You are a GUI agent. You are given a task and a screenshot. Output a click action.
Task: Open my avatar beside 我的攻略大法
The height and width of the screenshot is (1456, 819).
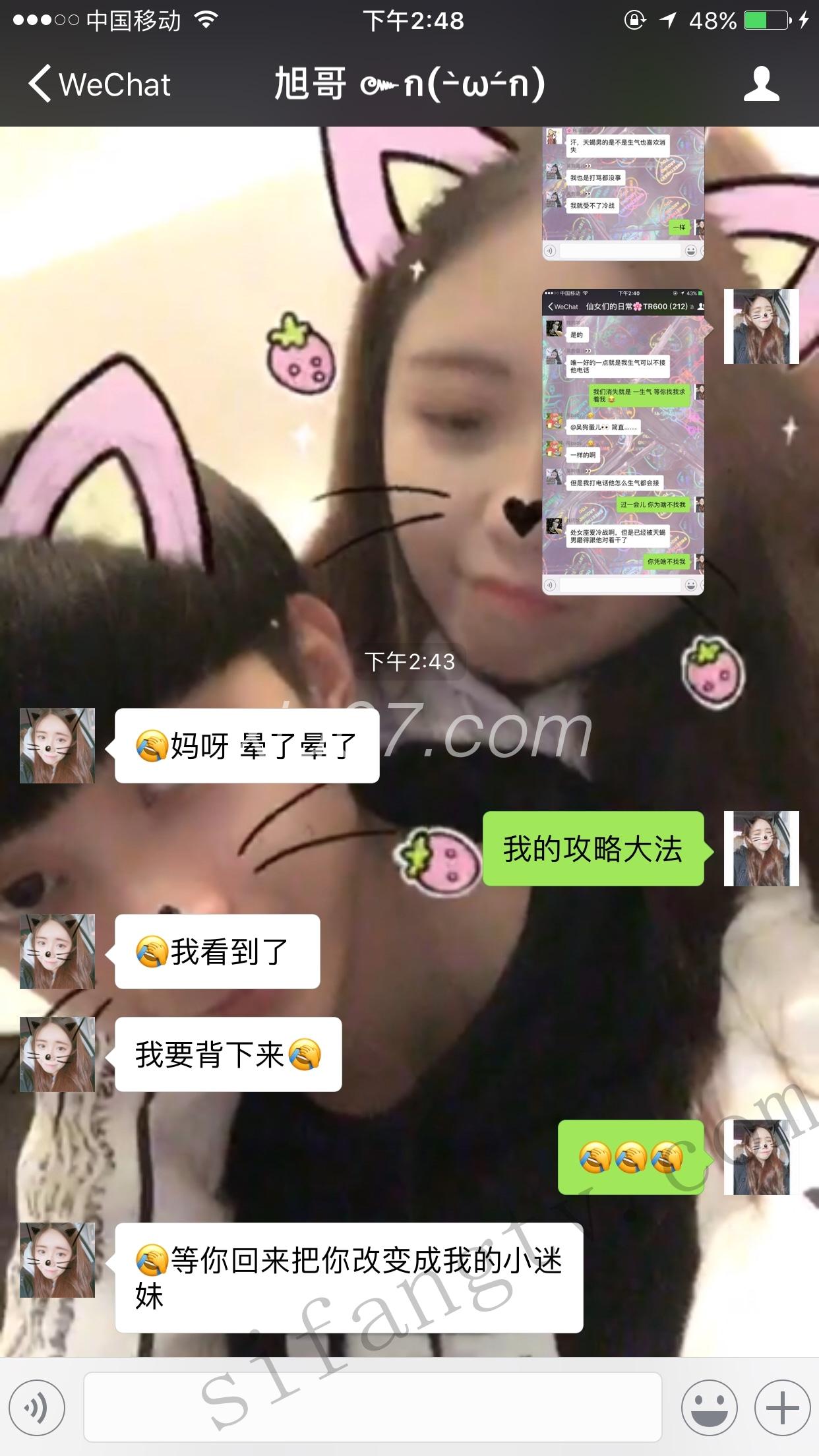(x=761, y=849)
